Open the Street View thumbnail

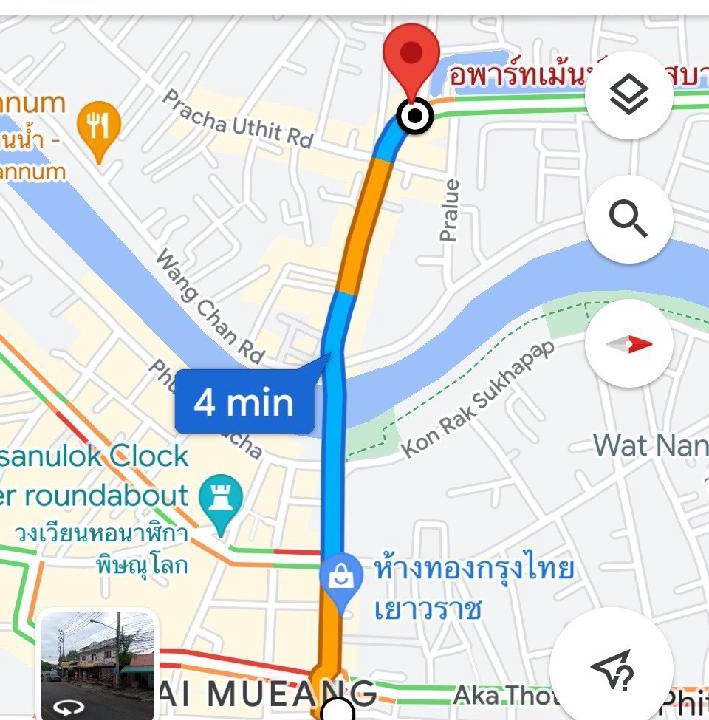click(98, 665)
